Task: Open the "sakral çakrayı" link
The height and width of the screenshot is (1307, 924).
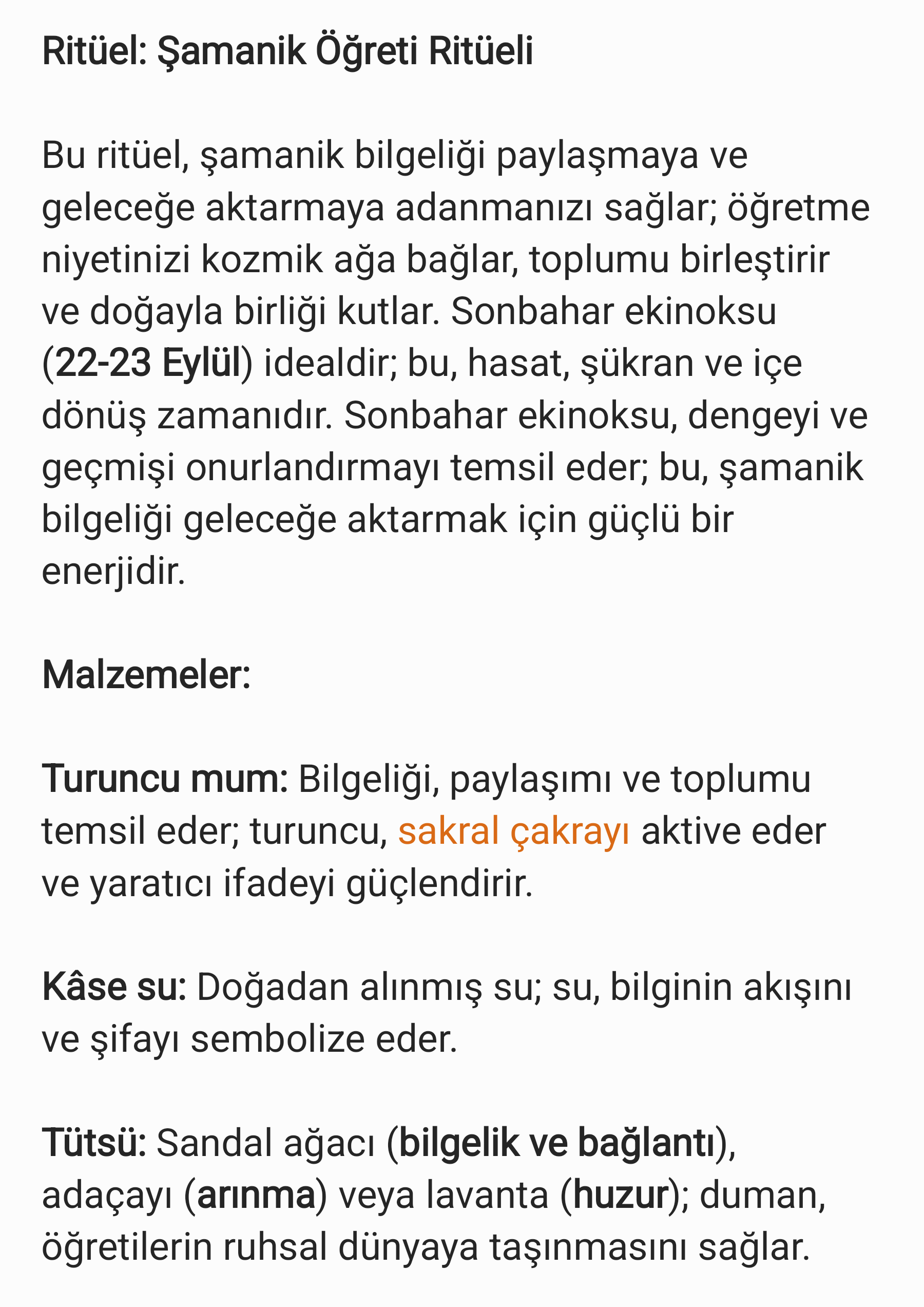Action: [514, 832]
